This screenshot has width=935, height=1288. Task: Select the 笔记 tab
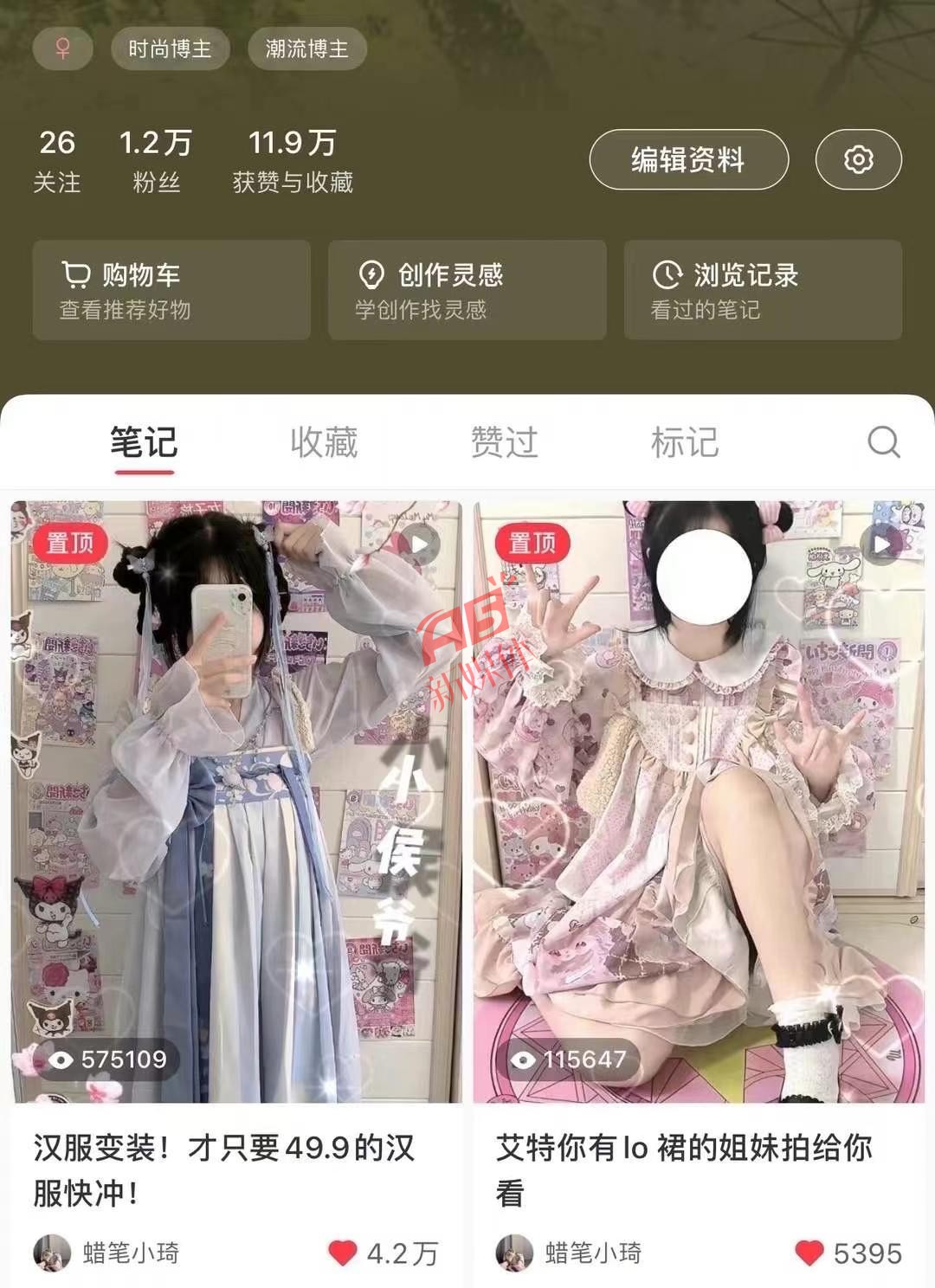pyautogui.click(x=144, y=442)
